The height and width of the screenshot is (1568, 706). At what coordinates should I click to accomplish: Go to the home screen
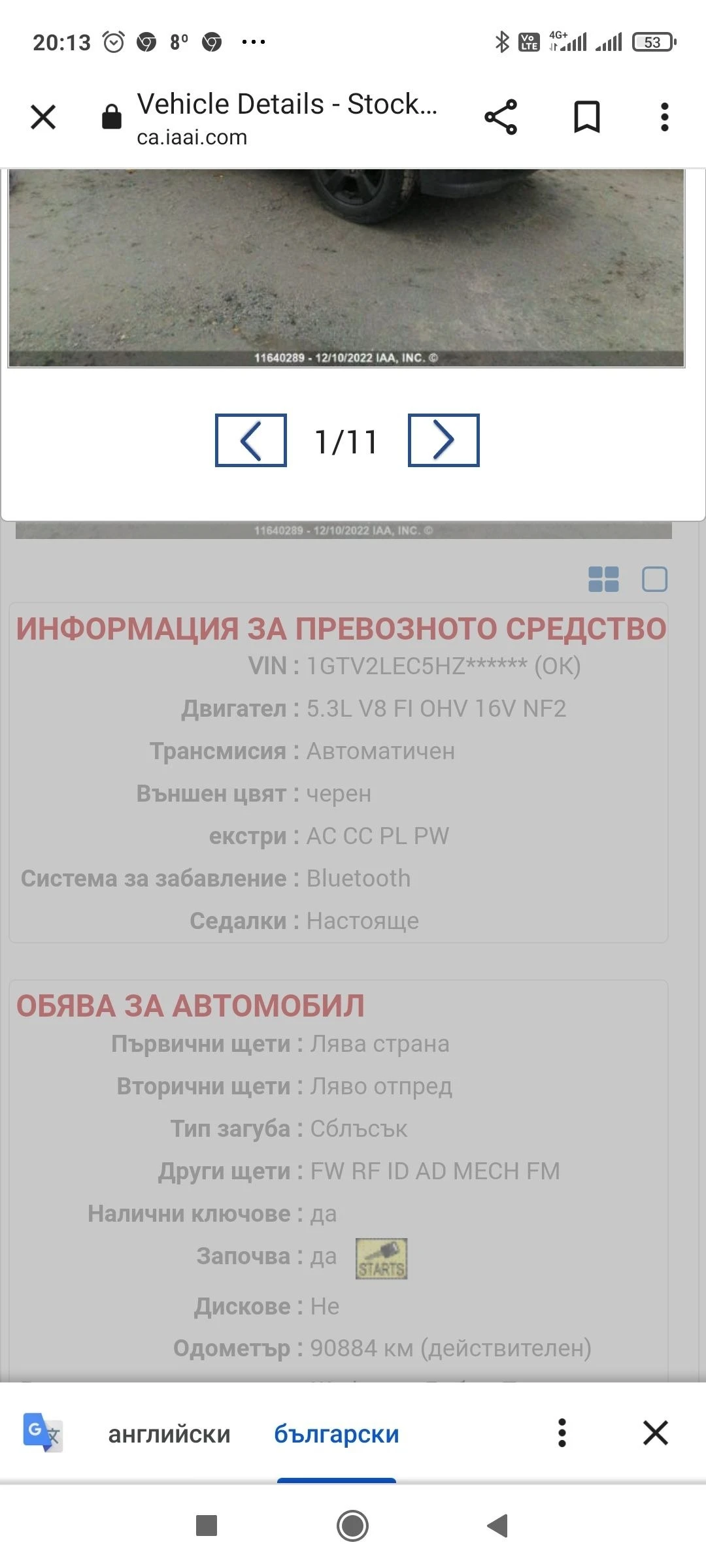click(x=352, y=1526)
